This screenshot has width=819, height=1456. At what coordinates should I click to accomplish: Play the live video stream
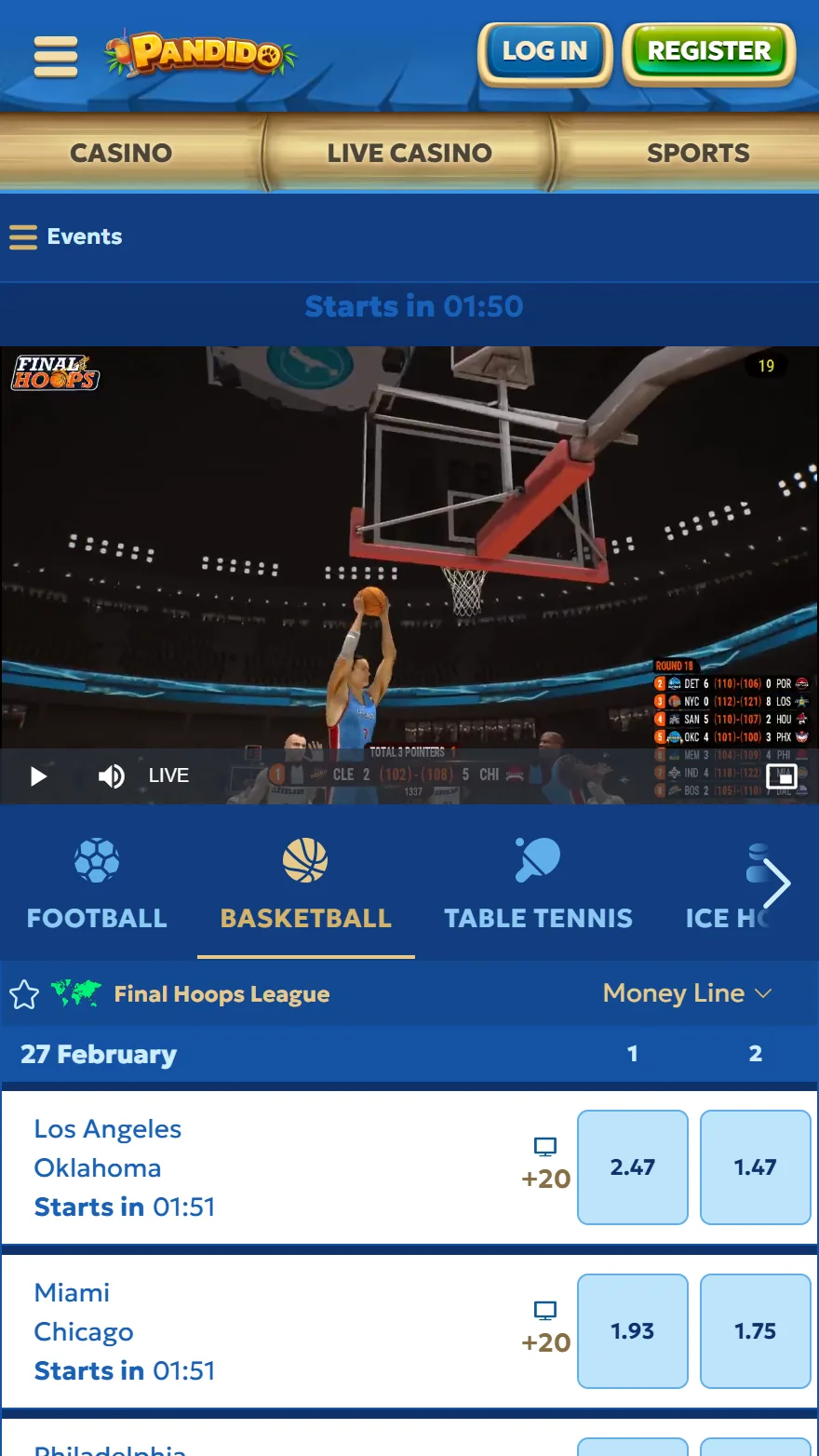click(38, 776)
